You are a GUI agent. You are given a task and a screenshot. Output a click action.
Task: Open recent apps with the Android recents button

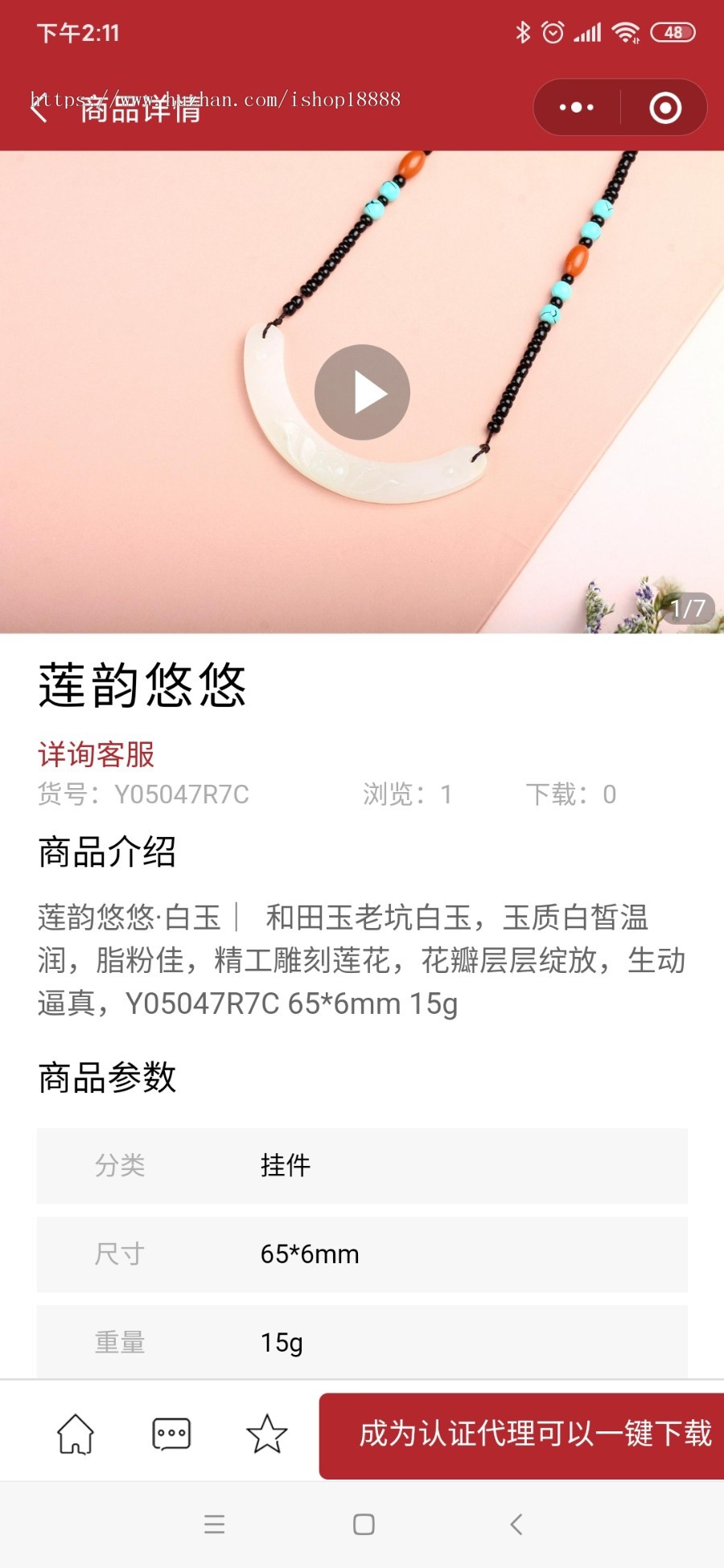click(x=215, y=1524)
